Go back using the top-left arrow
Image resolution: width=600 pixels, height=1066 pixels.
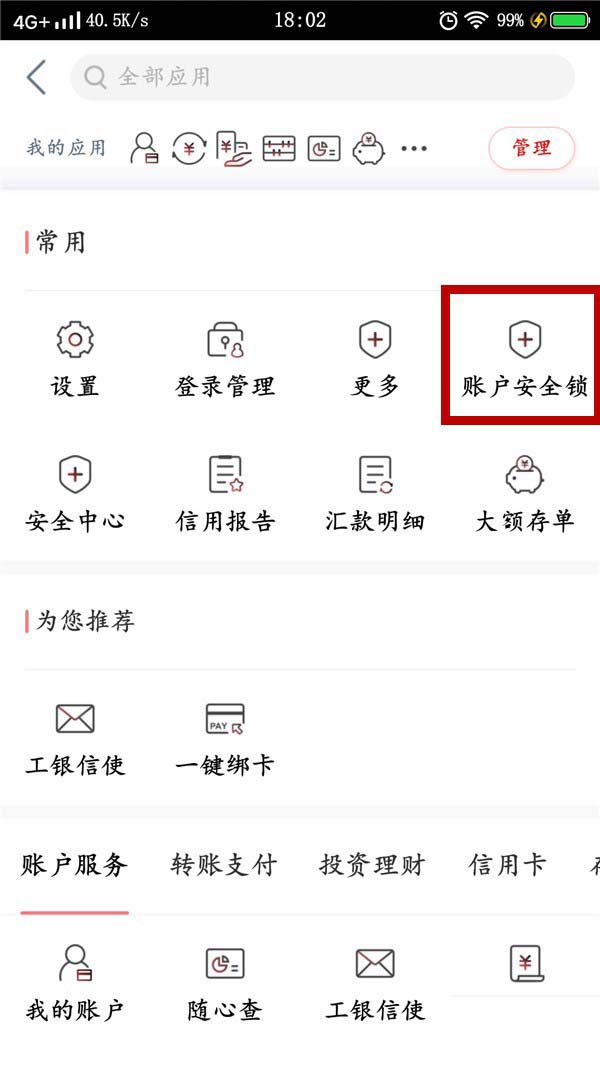[x=36, y=77]
